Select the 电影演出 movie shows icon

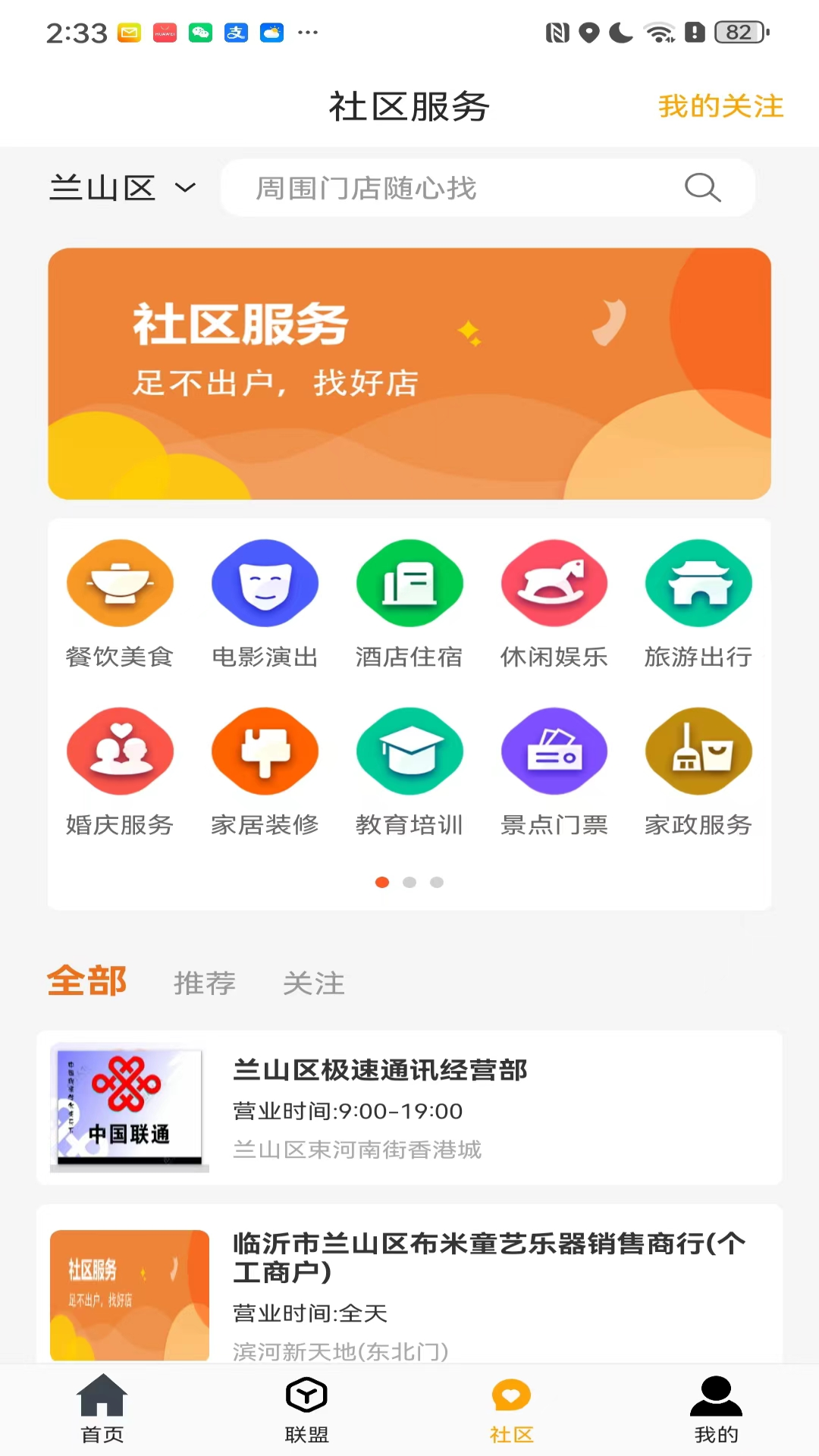pyautogui.click(x=264, y=583)
